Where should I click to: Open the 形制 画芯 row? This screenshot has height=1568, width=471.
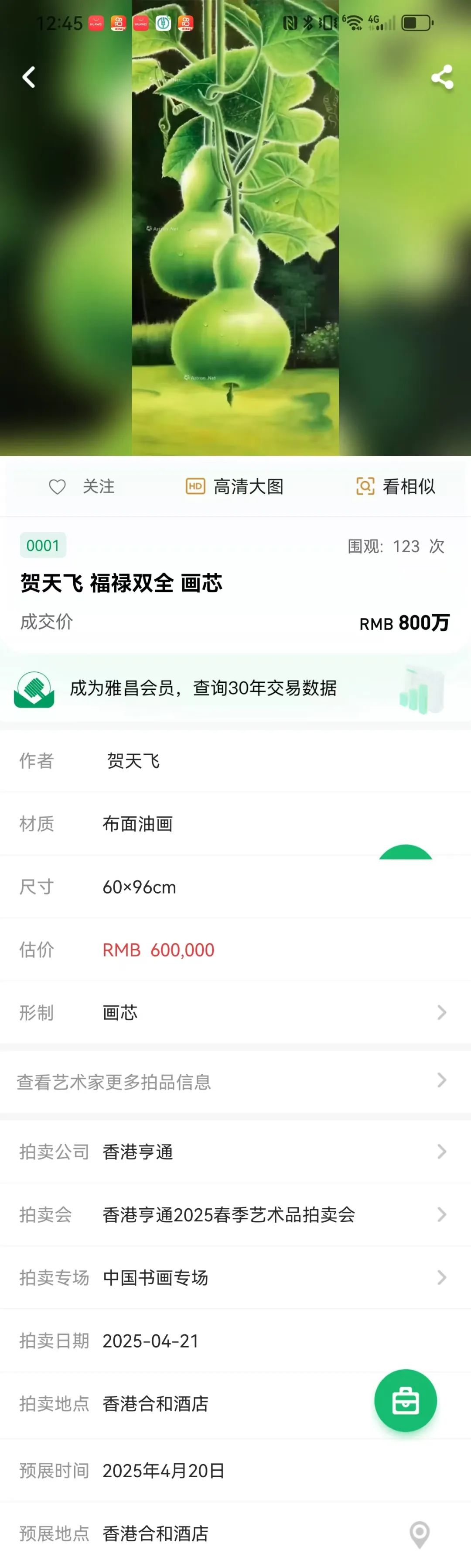(235, 1012)
